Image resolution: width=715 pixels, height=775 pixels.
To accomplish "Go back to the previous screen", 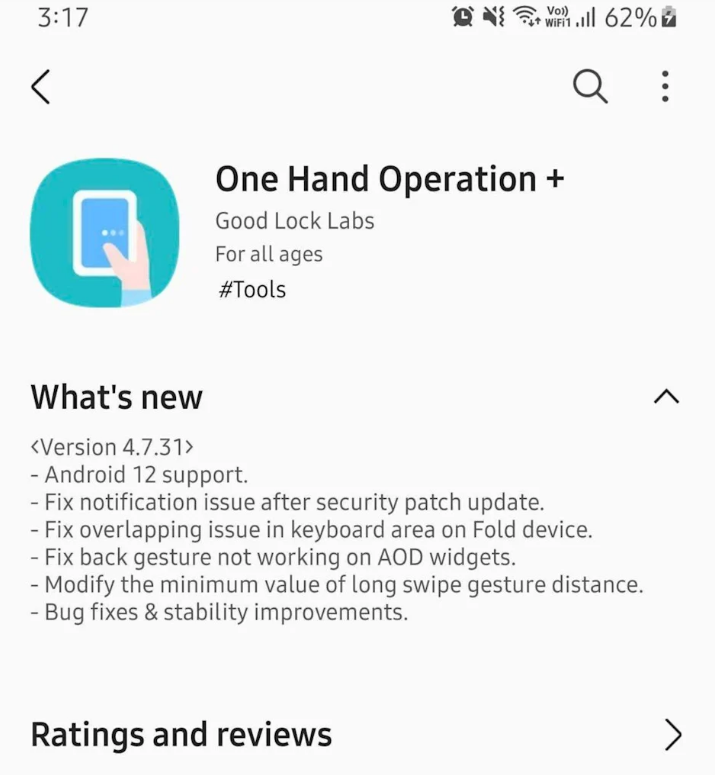I will (40, 88).
